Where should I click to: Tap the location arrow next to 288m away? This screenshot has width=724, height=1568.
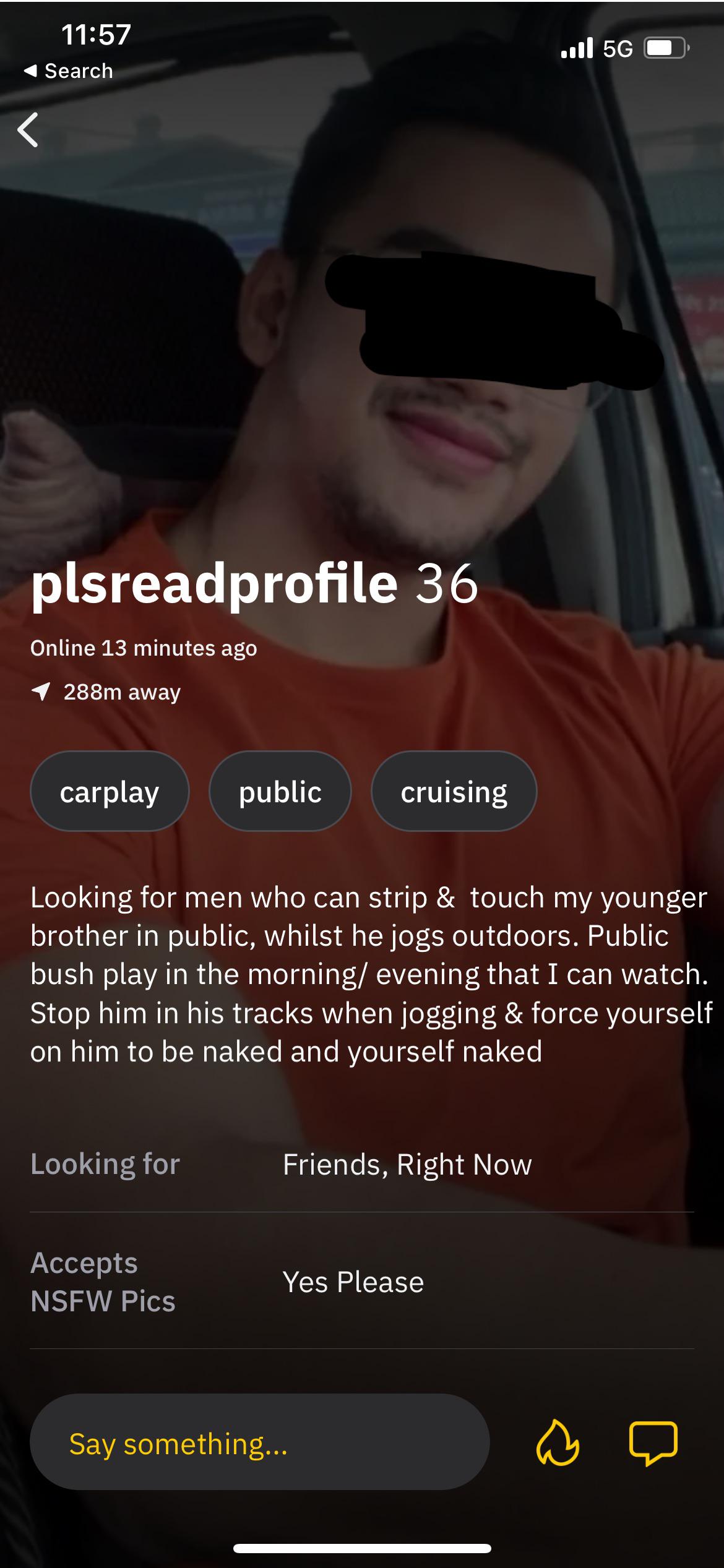42,692
